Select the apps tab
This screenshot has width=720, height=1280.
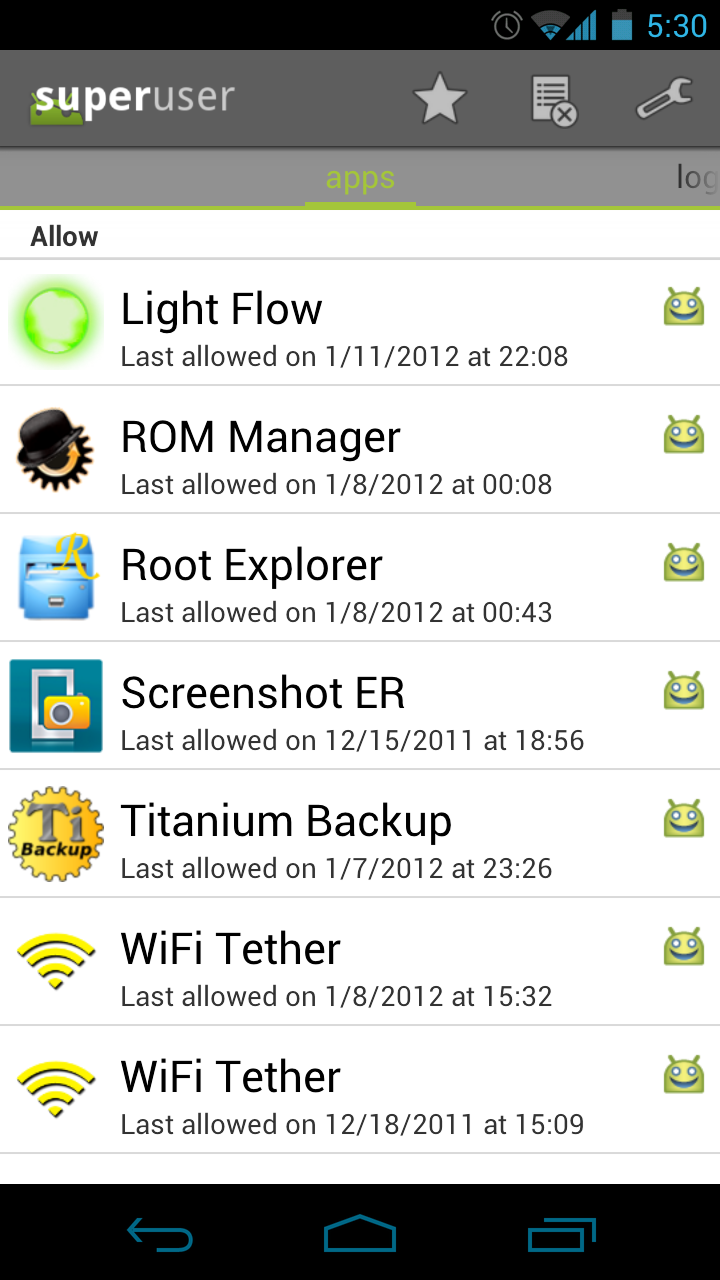360,179
